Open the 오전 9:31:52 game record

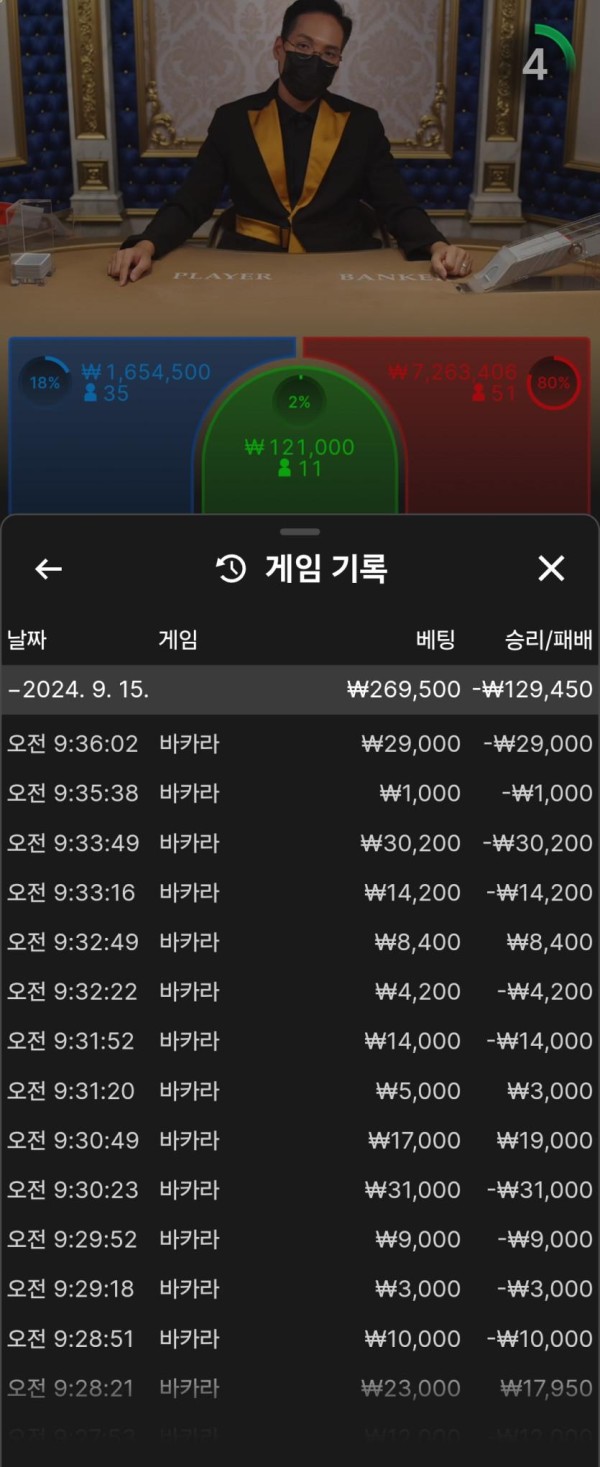click(x=300, y=1041)
